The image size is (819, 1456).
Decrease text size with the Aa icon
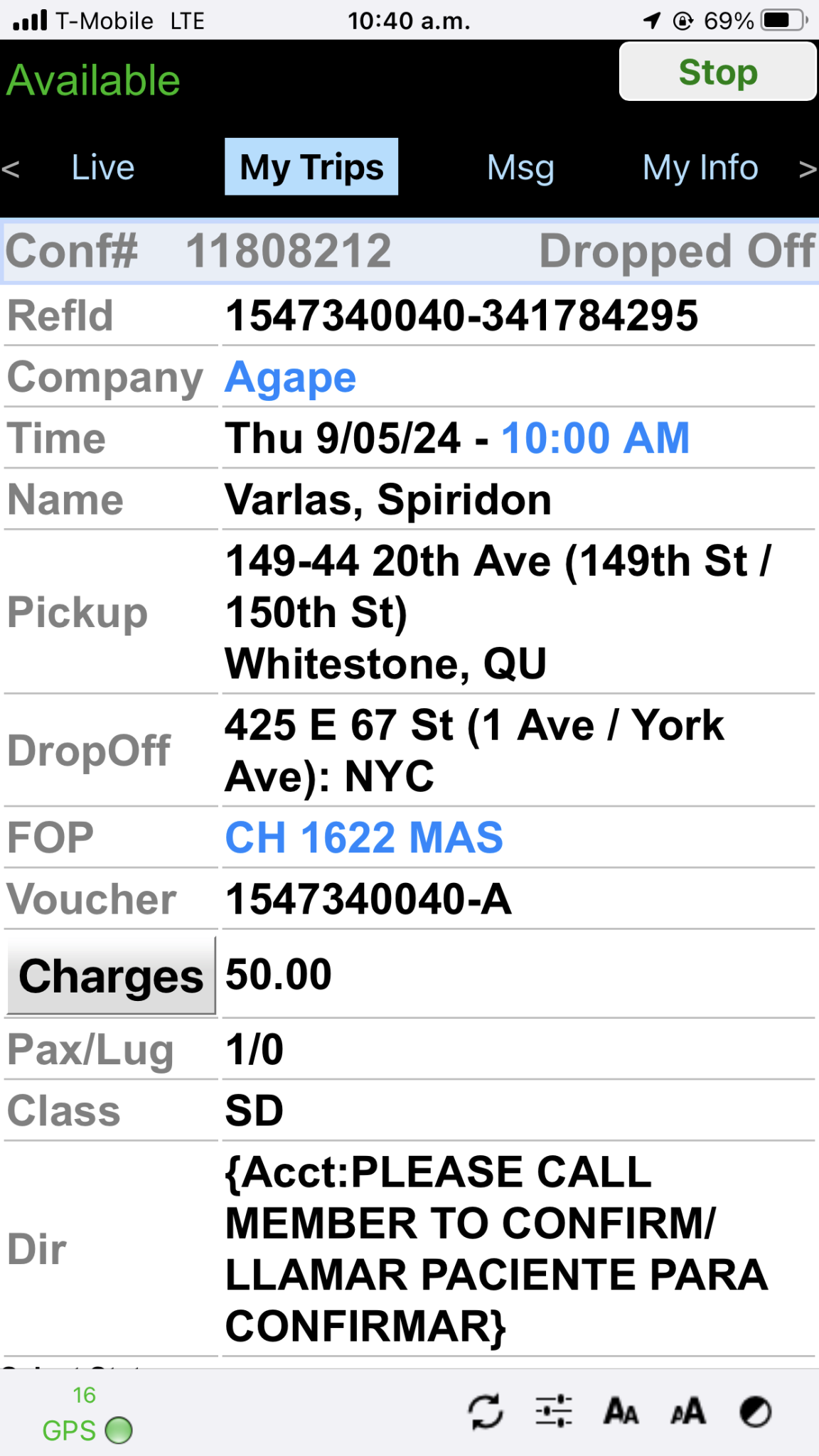coord(621,1411)
